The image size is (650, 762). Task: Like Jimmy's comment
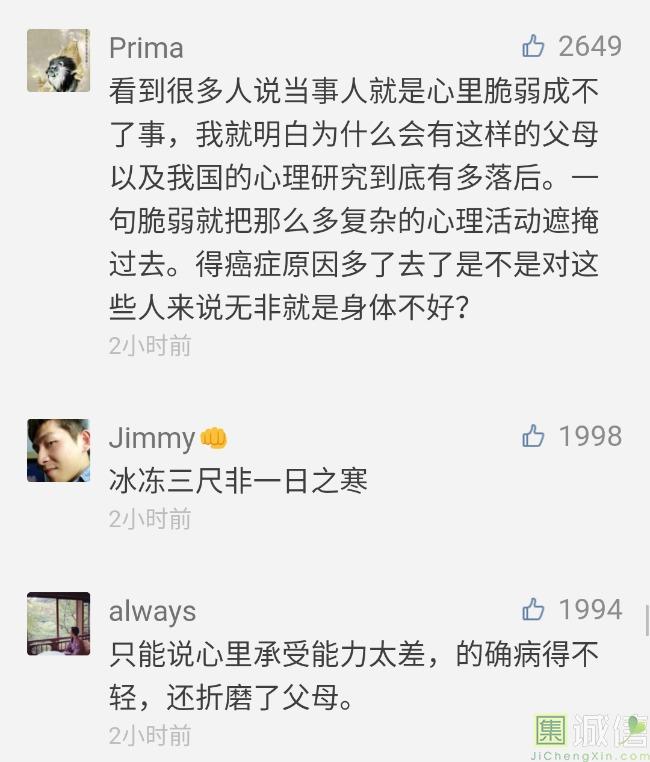(534, 436)
